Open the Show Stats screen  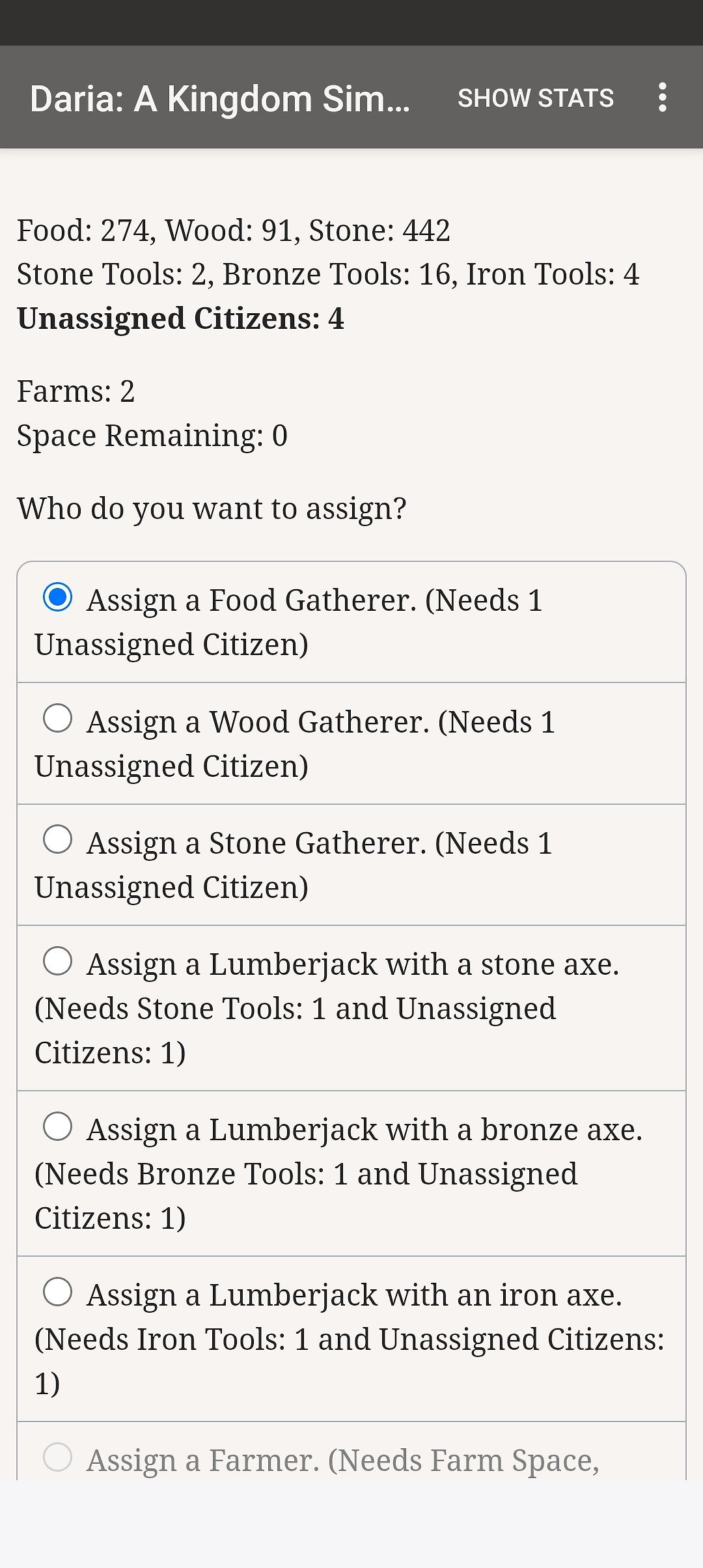pos(536,98)
